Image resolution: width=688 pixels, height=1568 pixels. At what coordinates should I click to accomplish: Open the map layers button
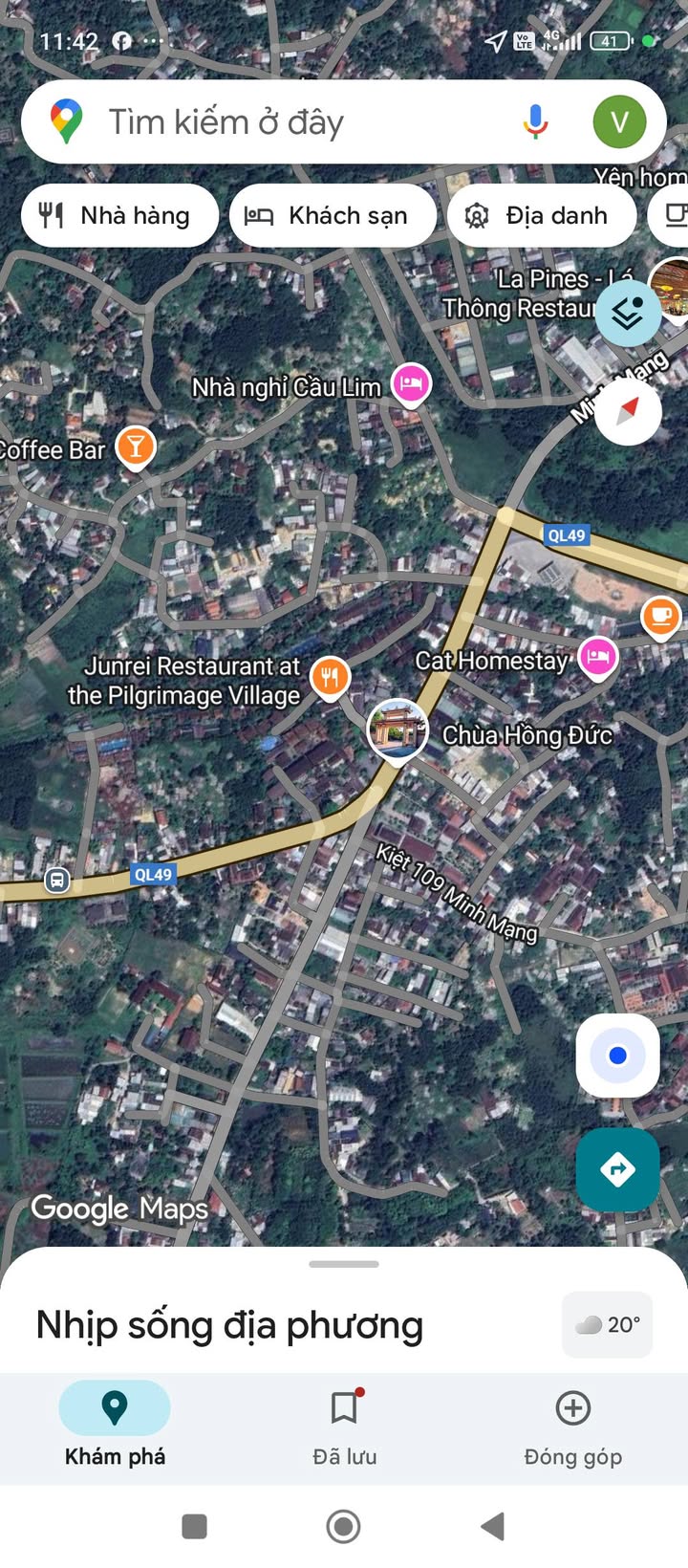point(628,313)
